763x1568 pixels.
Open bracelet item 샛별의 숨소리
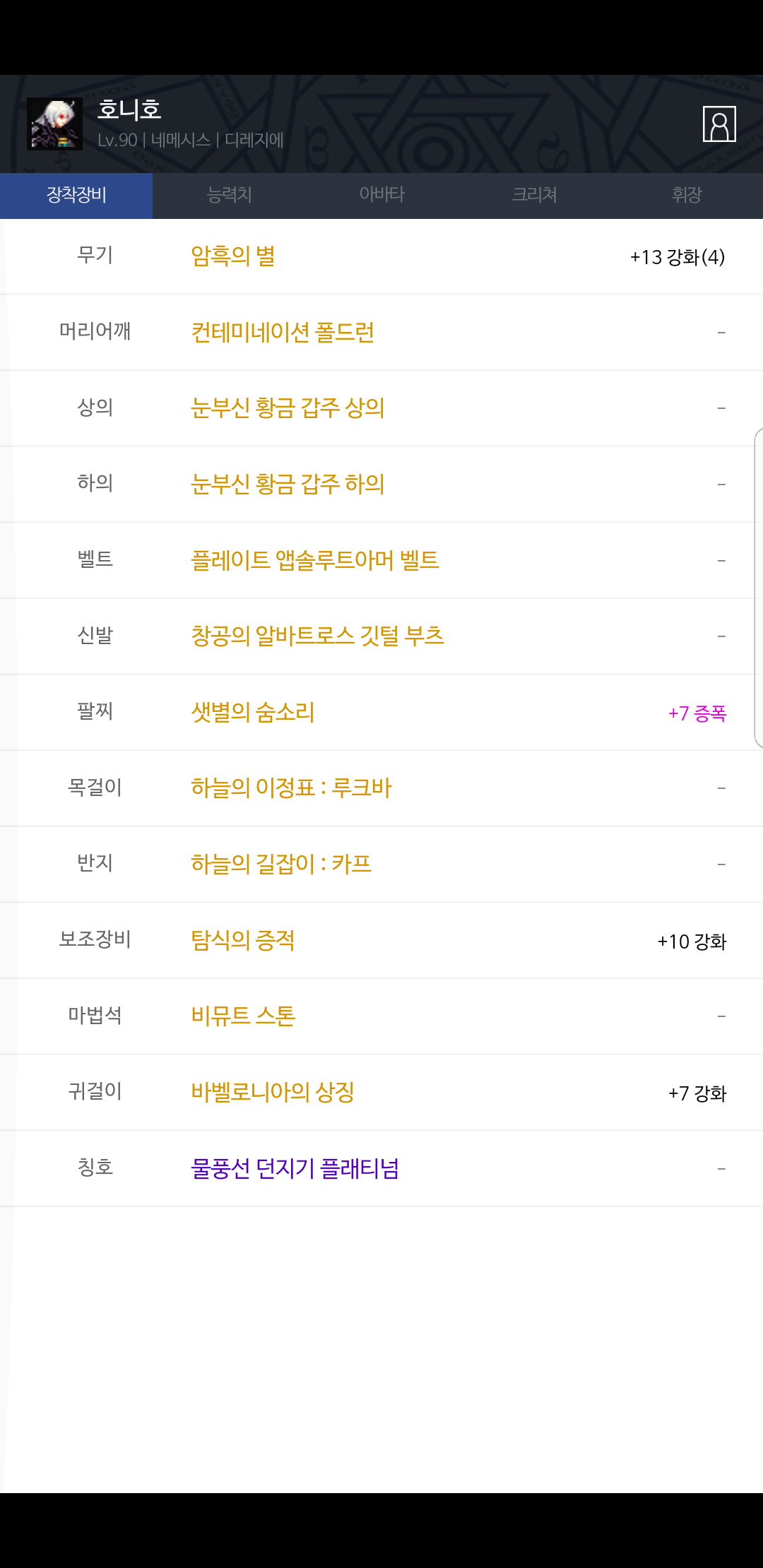coord(252,712)
